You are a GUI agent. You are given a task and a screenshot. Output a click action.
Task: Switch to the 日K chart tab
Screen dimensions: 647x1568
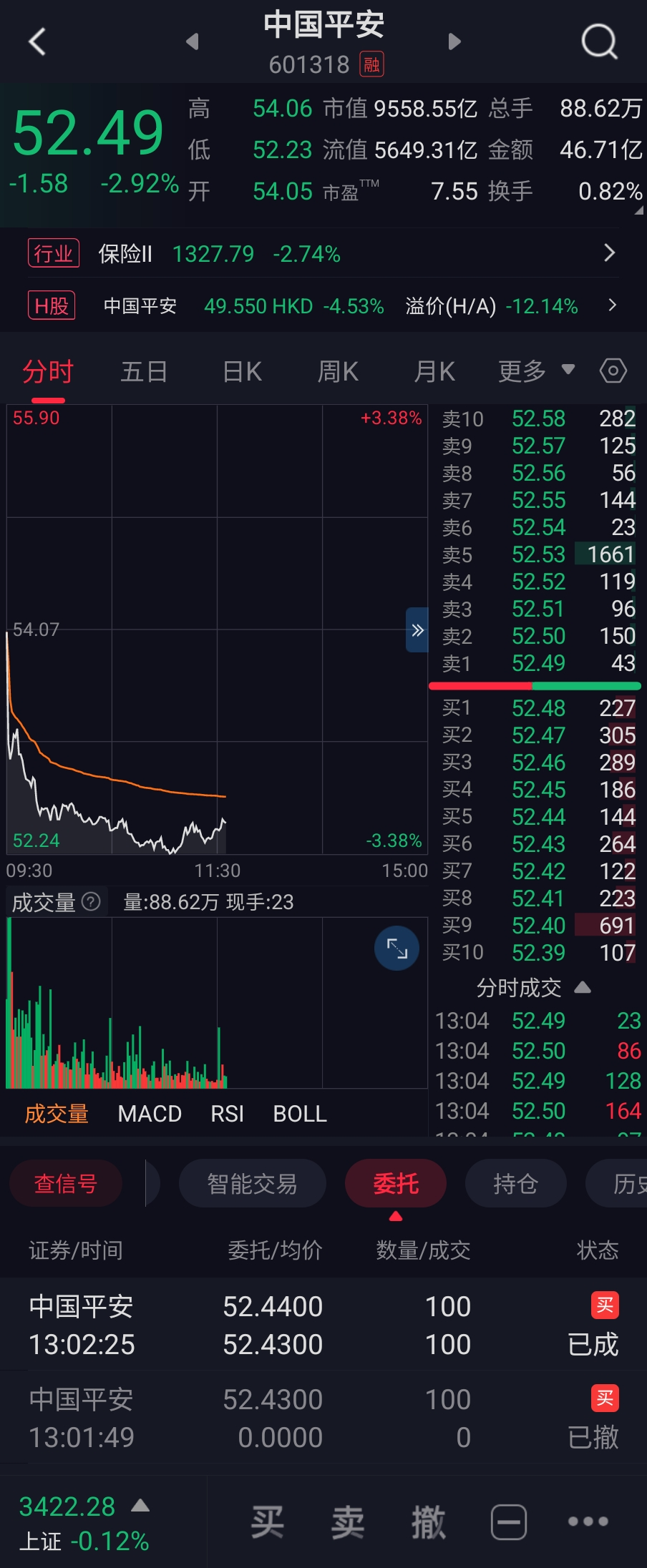click(243, 372)
